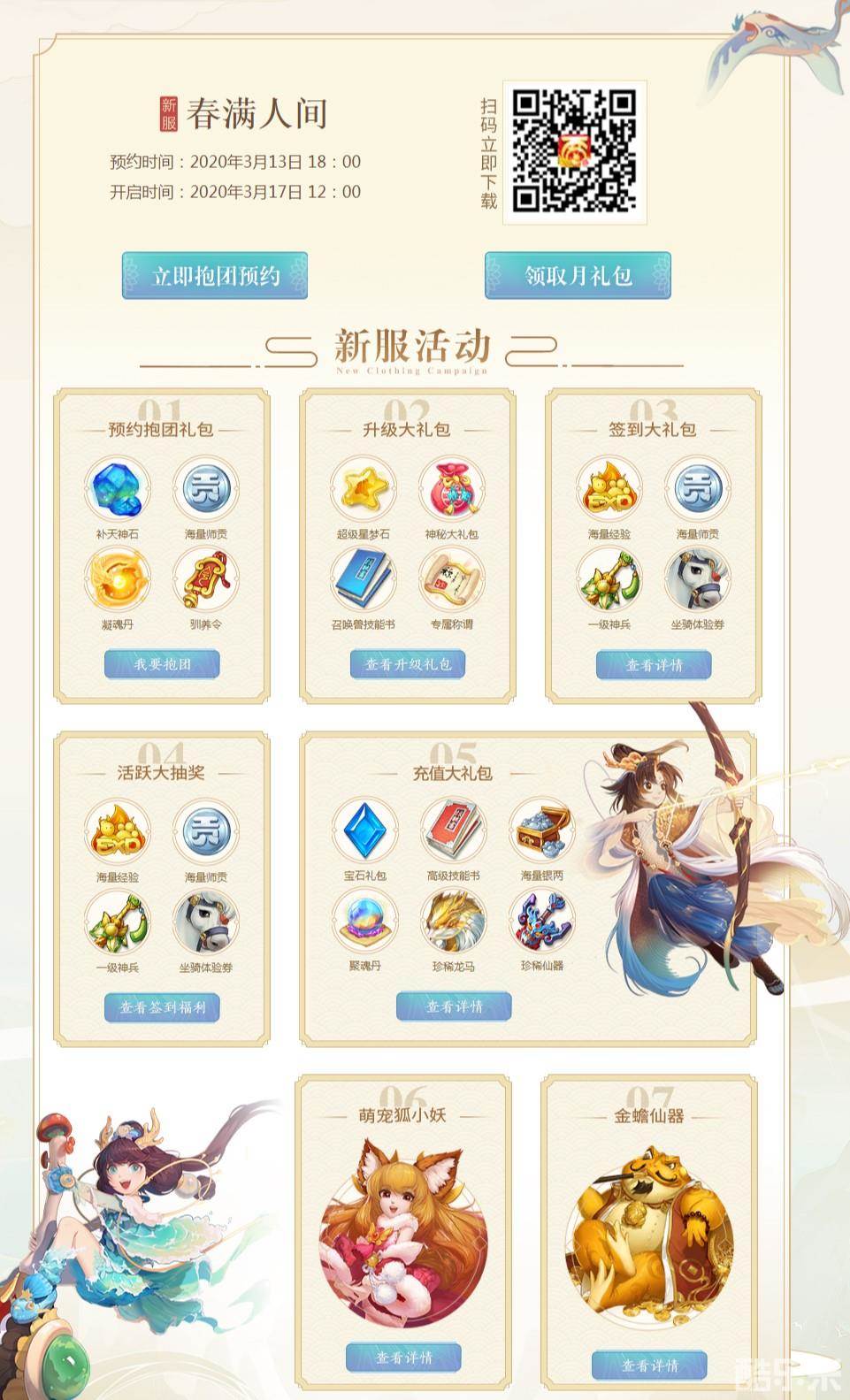Open 查看详情 for 金蟾仙器
The height and width of the screenshot is (1400, 850).
click(x=649, y=1366)
